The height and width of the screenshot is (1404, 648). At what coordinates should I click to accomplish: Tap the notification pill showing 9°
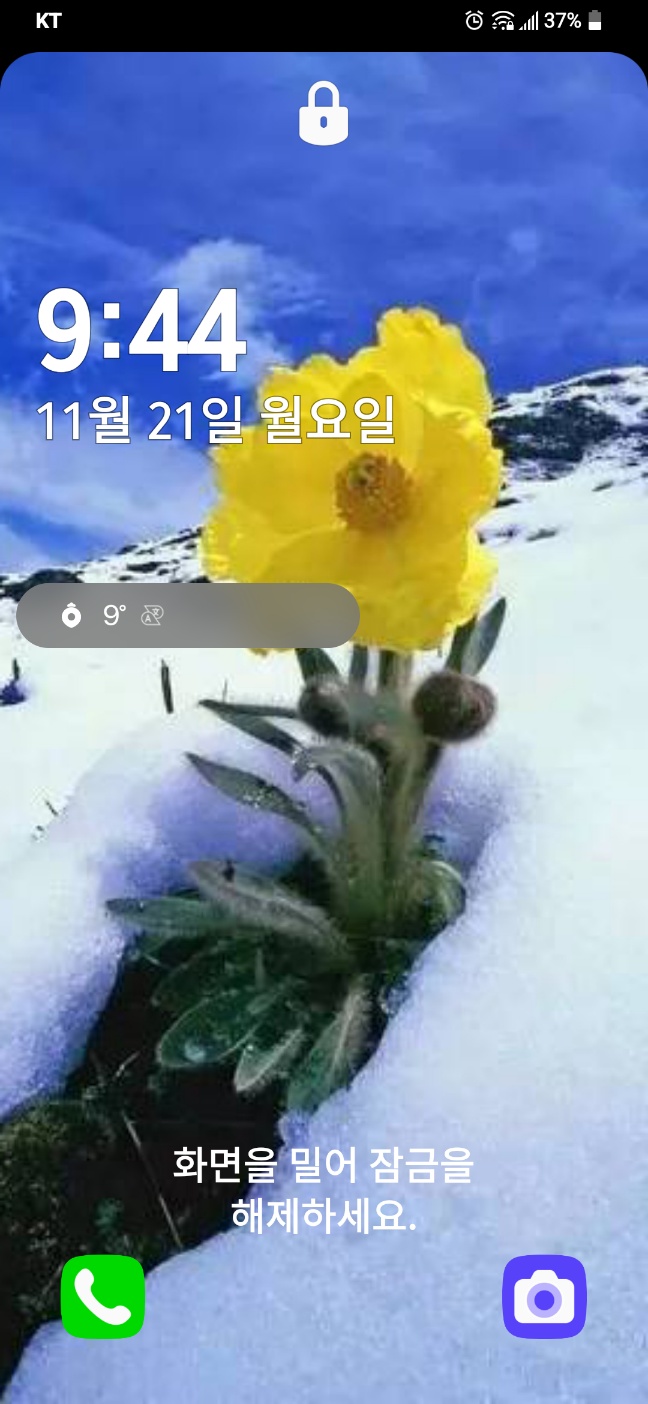(188, 616)
